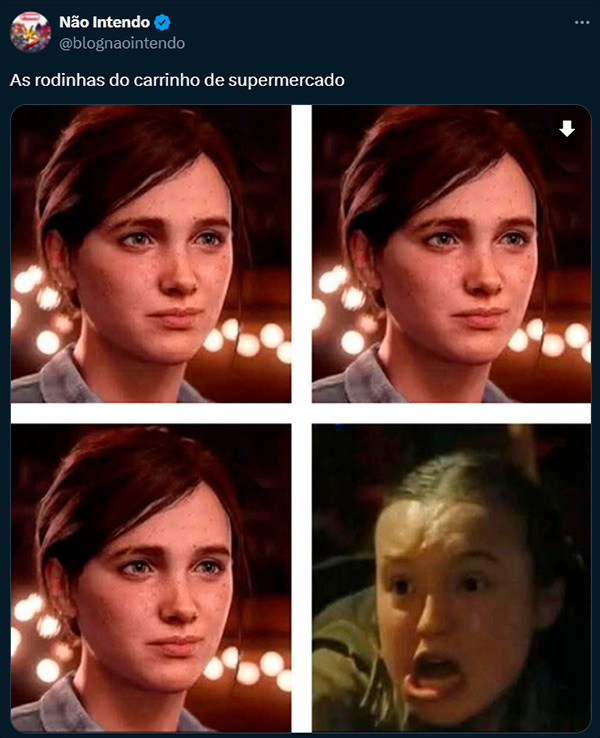Screen dimensions: 600x738
Task: Open the Não Intendo display name
Action: coord(105,21)
